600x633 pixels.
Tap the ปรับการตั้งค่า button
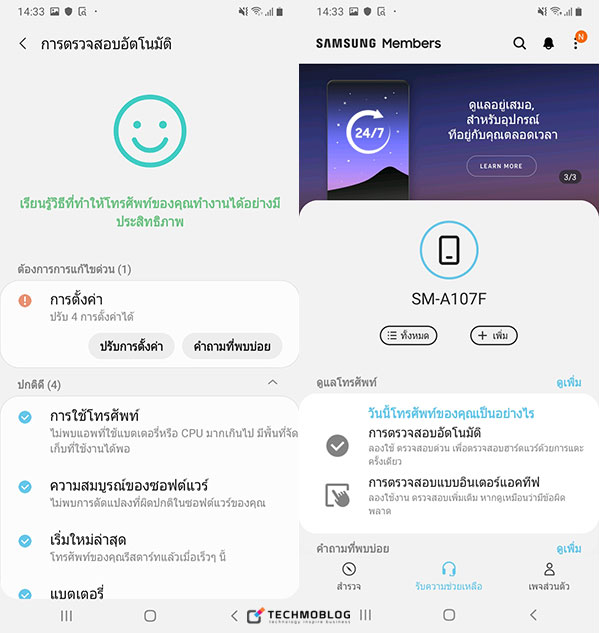(x=132, y=346)
